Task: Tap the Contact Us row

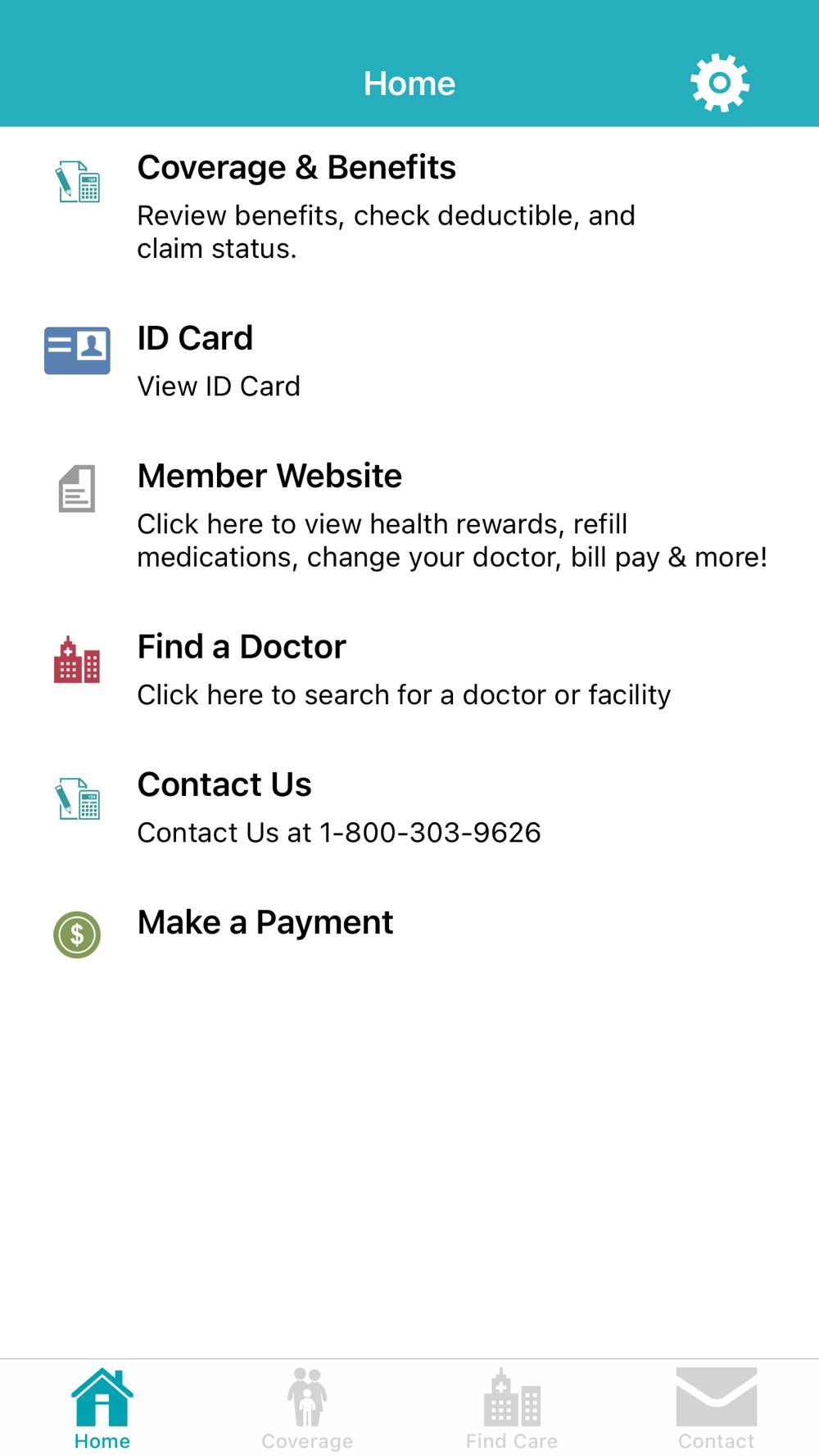Action: tap(409, 807)
